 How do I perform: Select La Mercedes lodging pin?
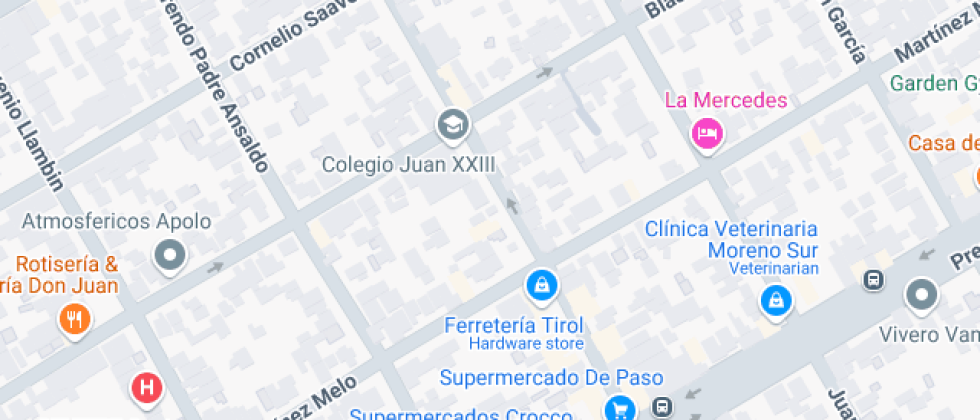tap(707, 133)
